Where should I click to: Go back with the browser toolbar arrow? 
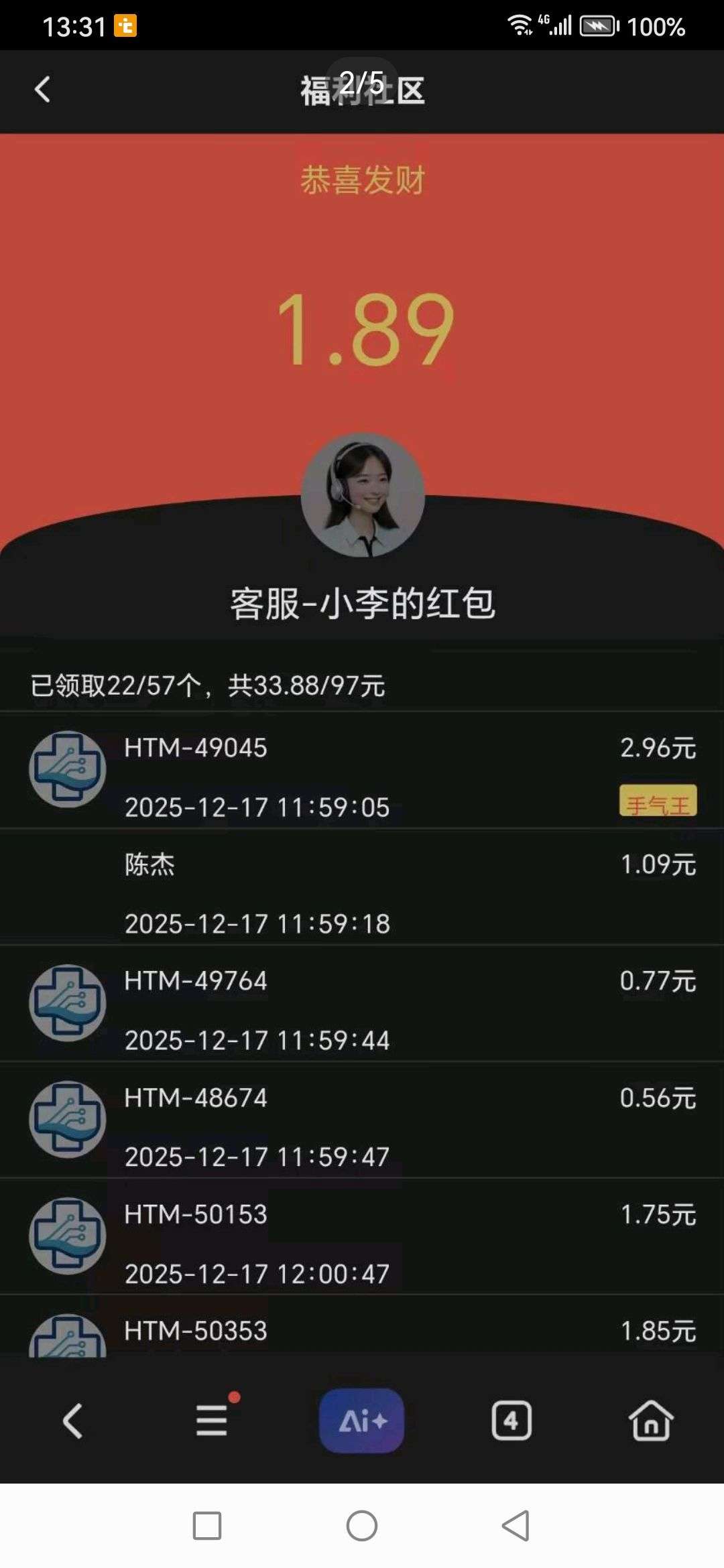point(72,1421)
